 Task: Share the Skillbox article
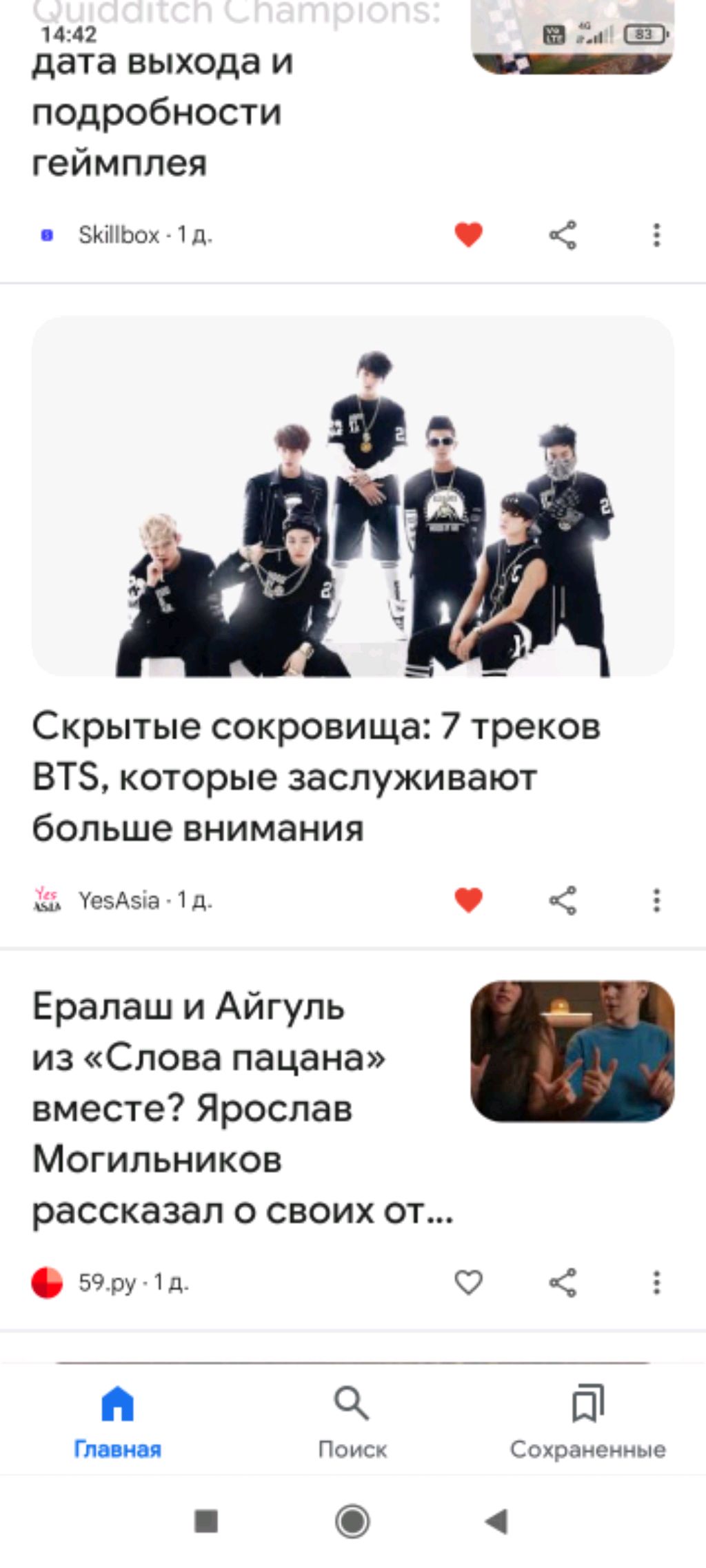point(563,235)
